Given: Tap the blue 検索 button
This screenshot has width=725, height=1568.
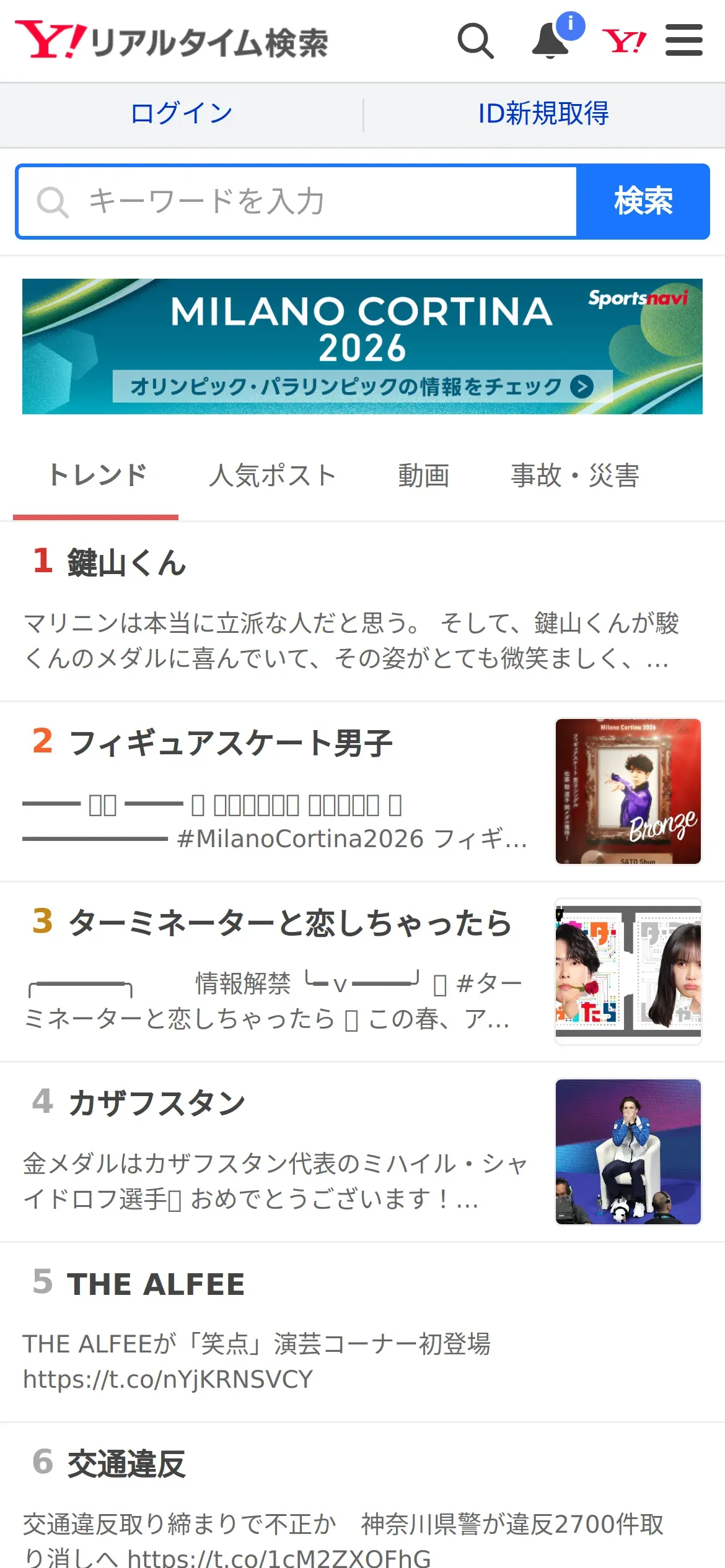Looking at the screenshot, I should [643, 202].
